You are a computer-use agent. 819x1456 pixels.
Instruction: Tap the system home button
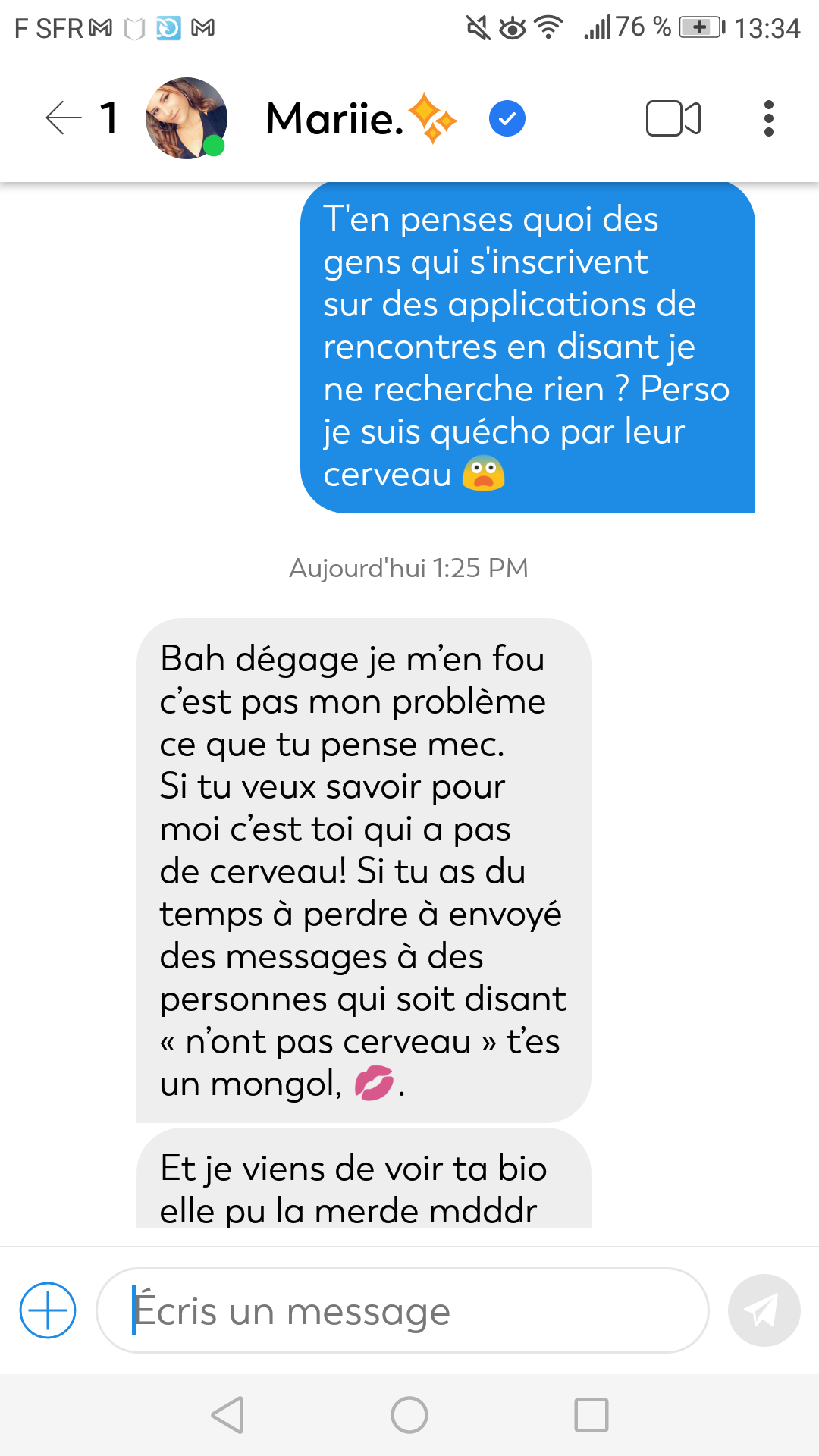tap(409, 1415)
